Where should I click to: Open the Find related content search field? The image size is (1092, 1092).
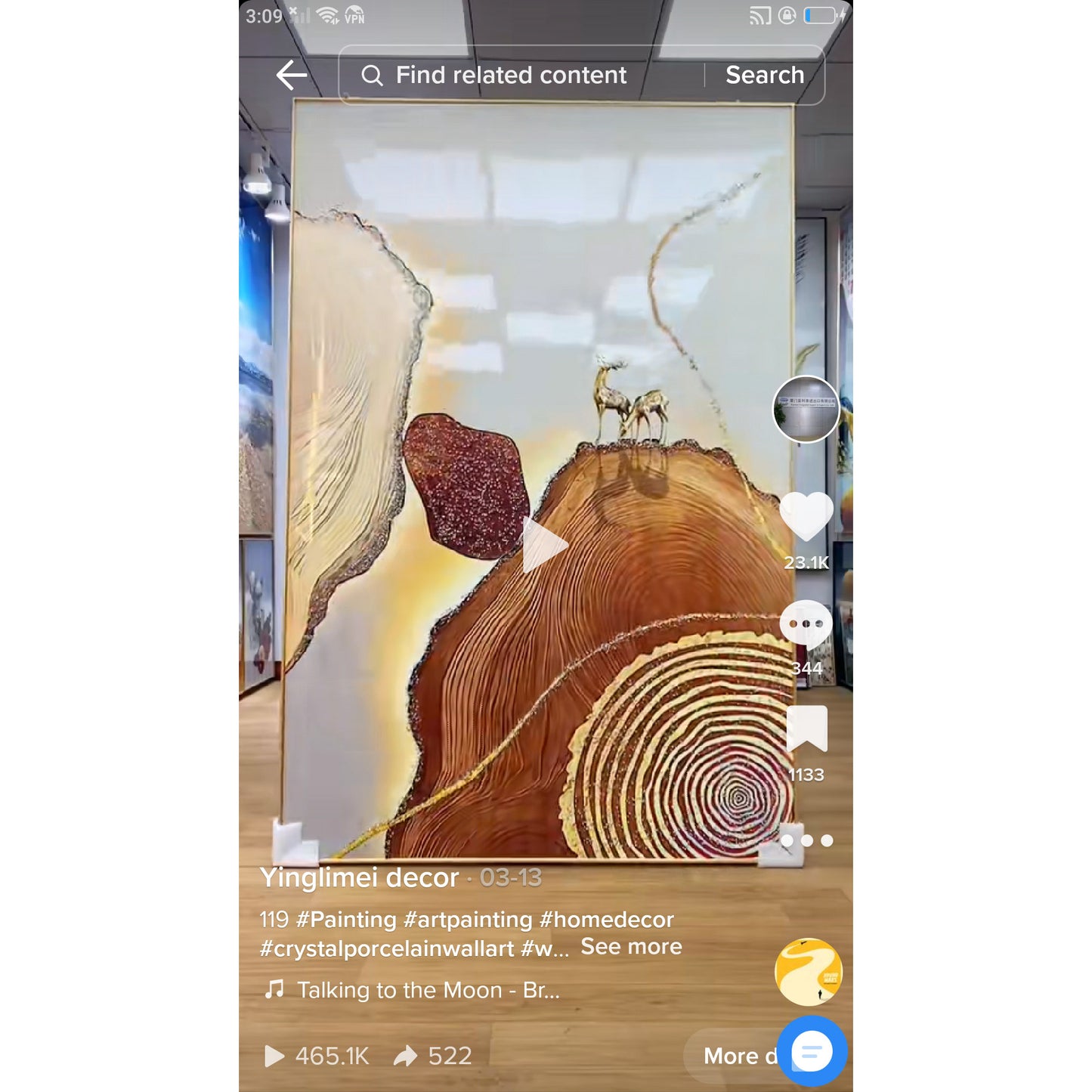coord(511,76)
